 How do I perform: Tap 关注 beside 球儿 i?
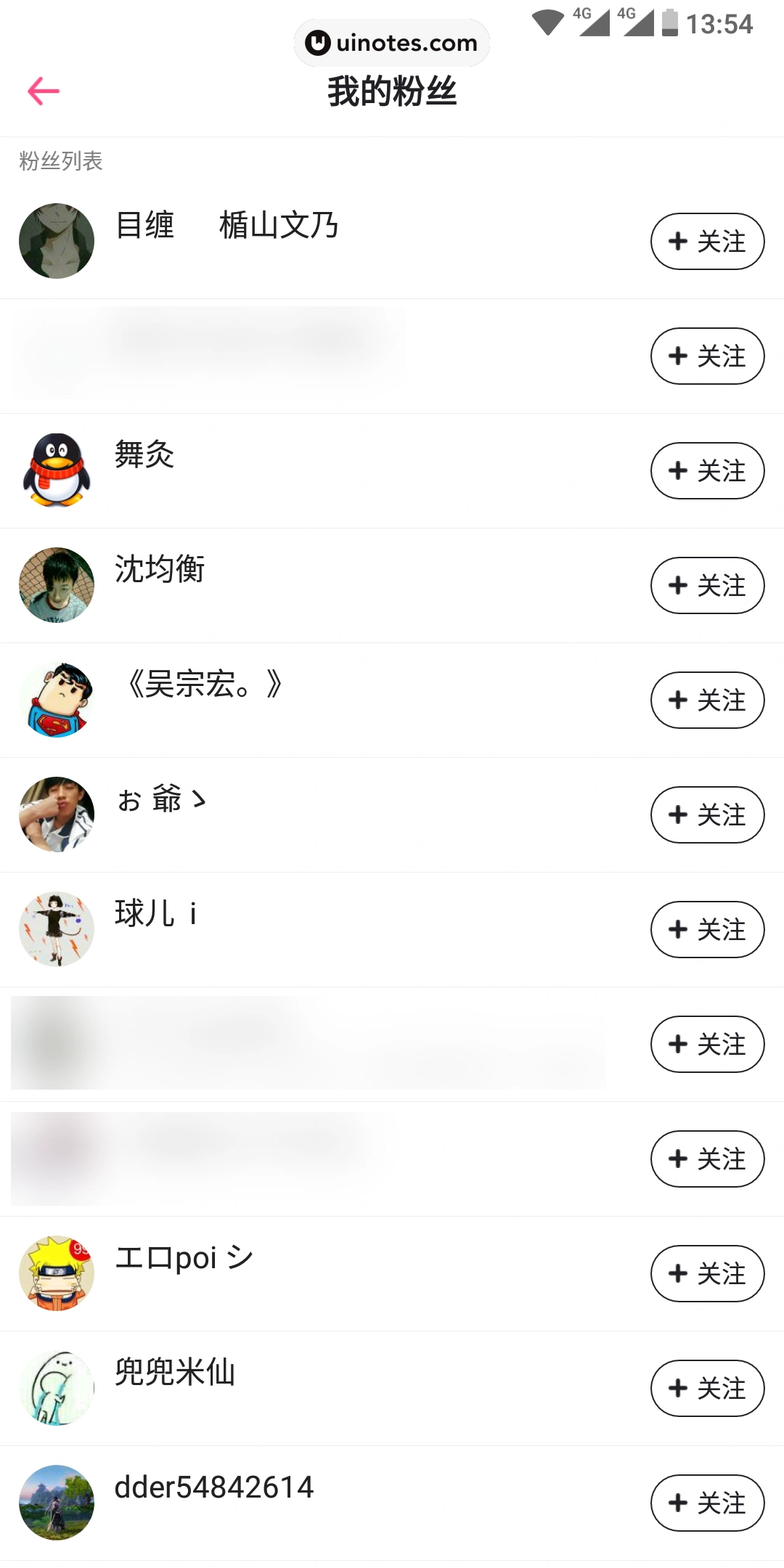[x=707, y=929]
